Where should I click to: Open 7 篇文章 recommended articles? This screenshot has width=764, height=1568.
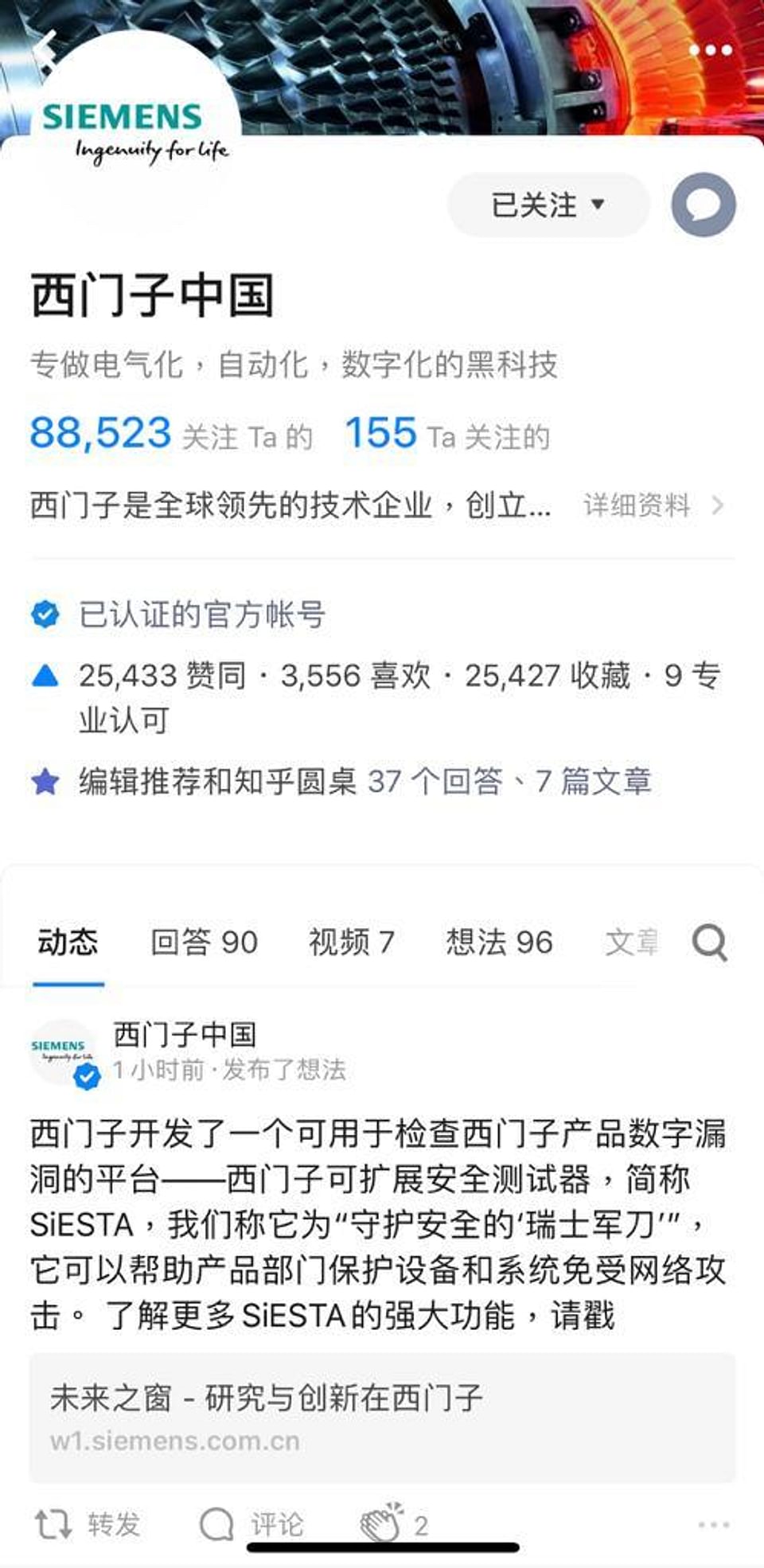(x=594, y=782)
